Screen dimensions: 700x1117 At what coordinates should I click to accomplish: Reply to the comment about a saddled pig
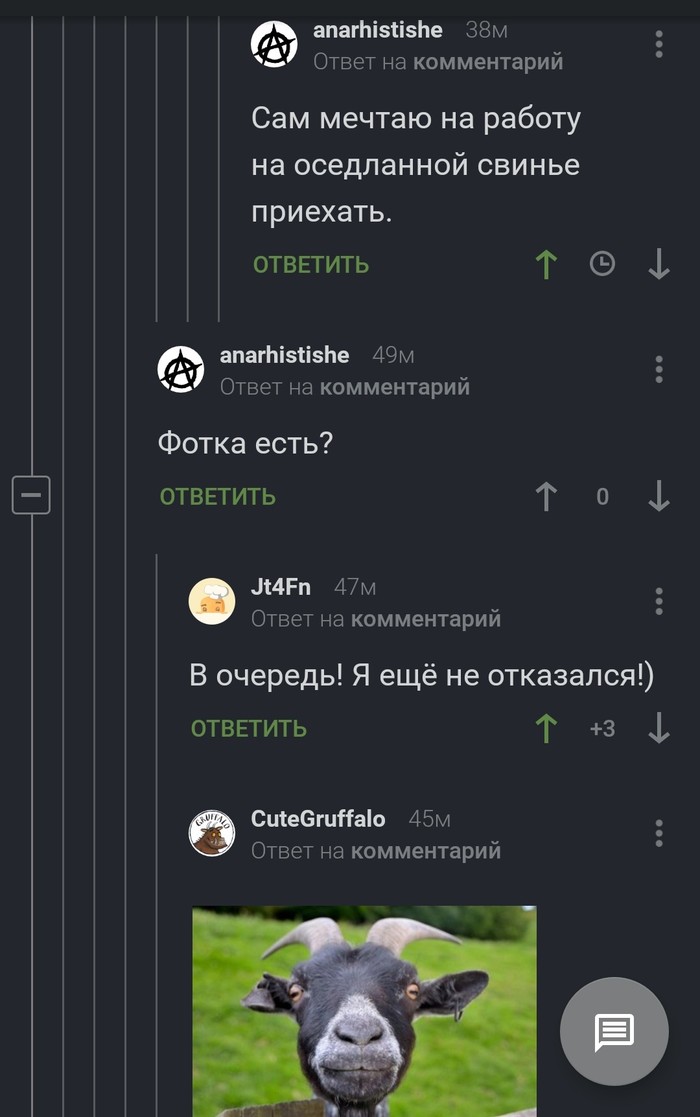[311, 265]
